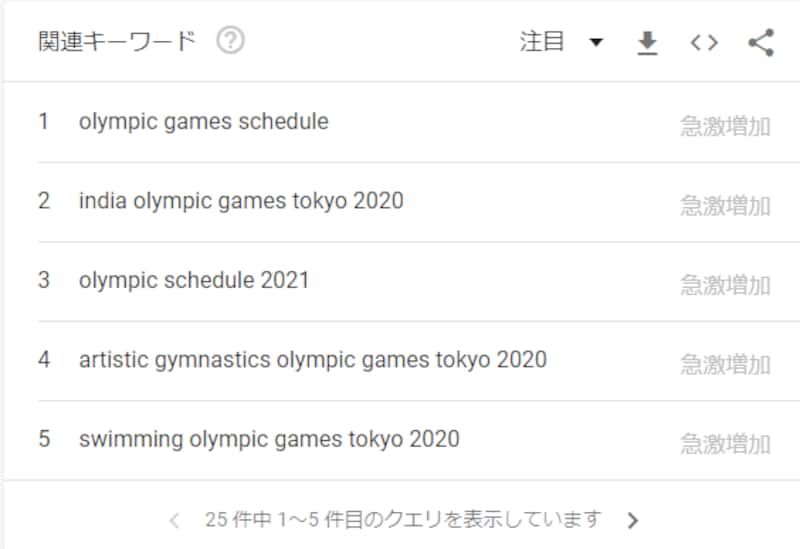This screenshot has height=549, width=800.
Task: Go to the previous page of queries
Action: pos(175,520)
